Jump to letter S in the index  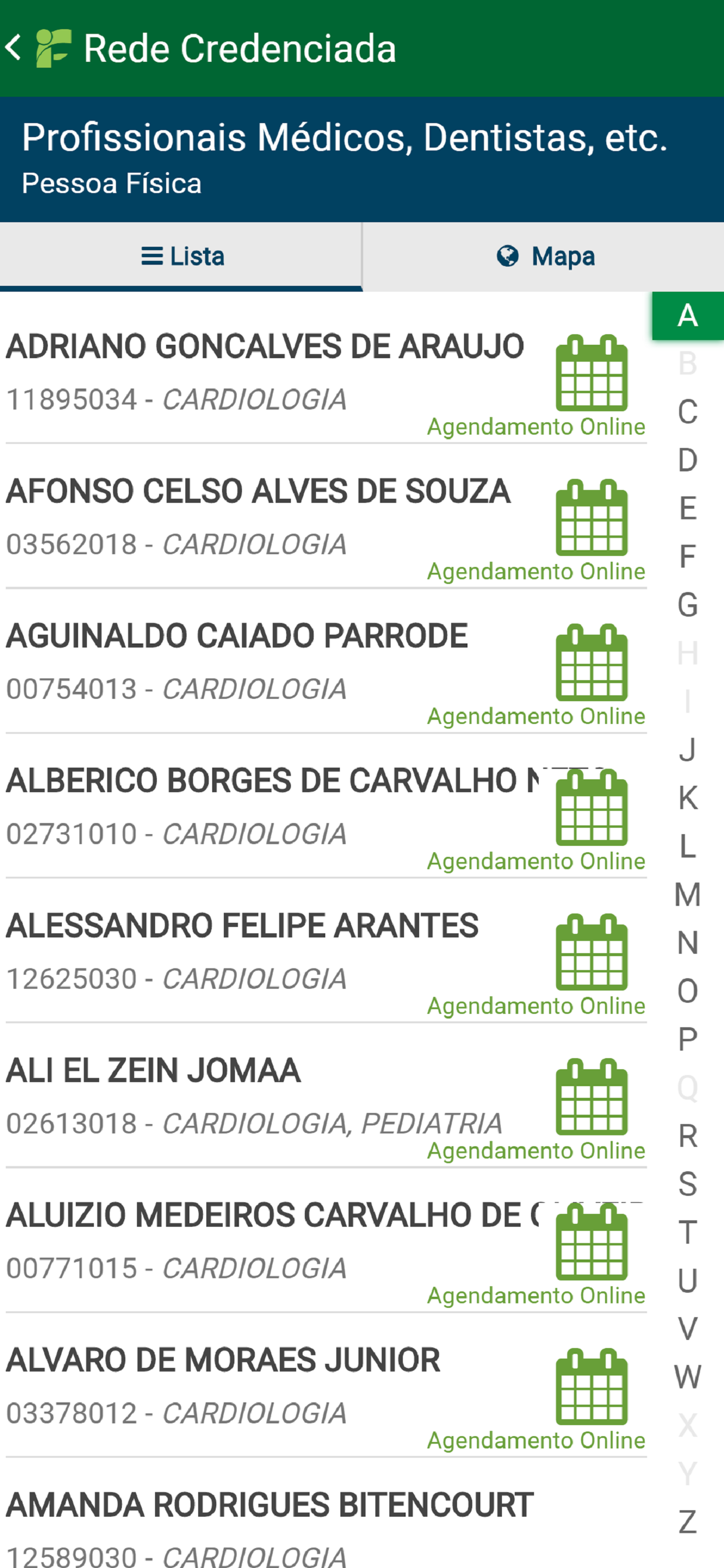click(687, 1185)
